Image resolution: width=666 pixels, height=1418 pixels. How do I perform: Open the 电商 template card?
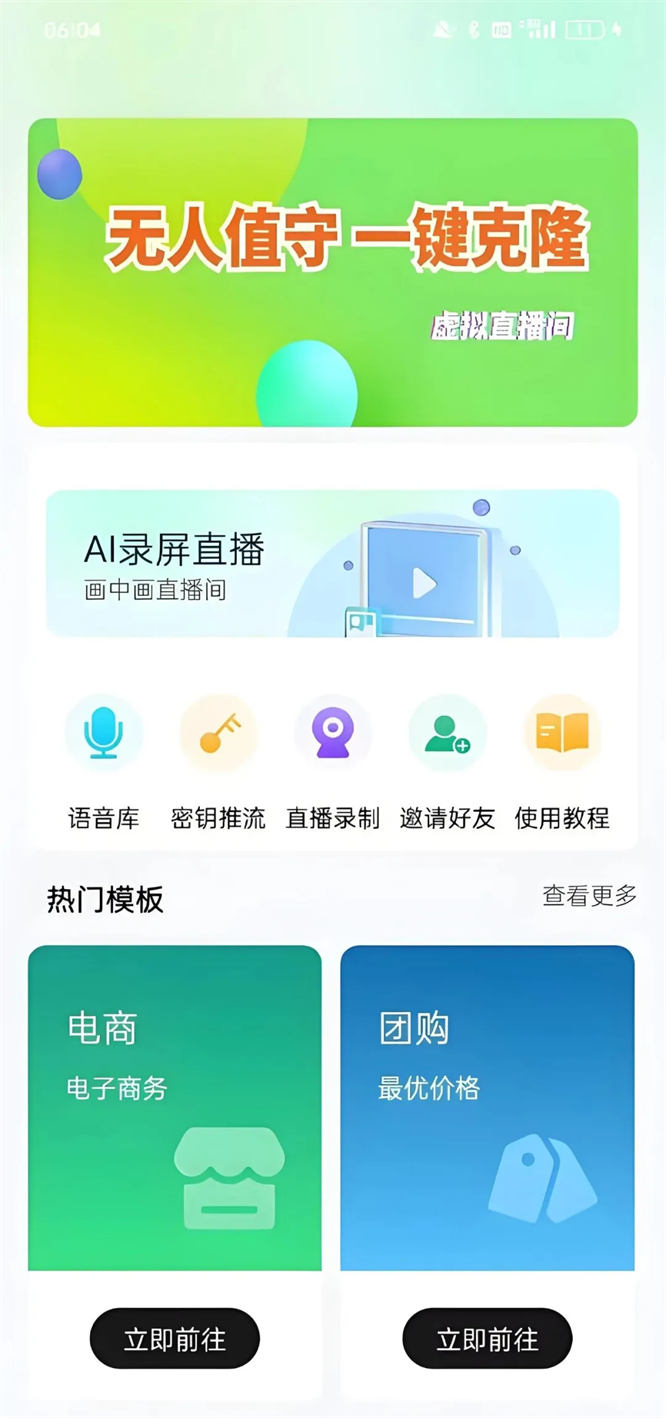point(175,1107)
